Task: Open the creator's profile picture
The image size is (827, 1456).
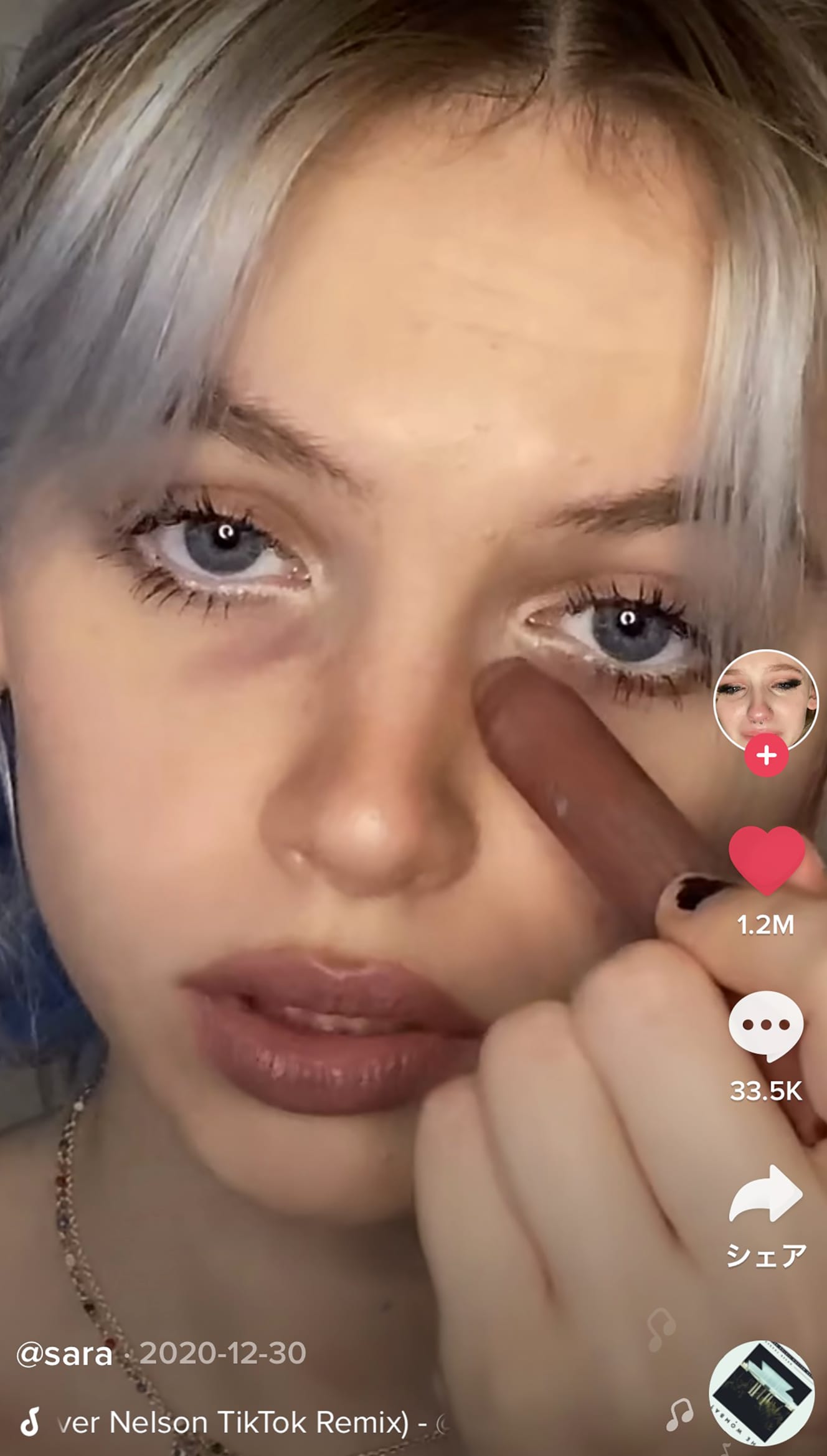Action: (765, 699)
